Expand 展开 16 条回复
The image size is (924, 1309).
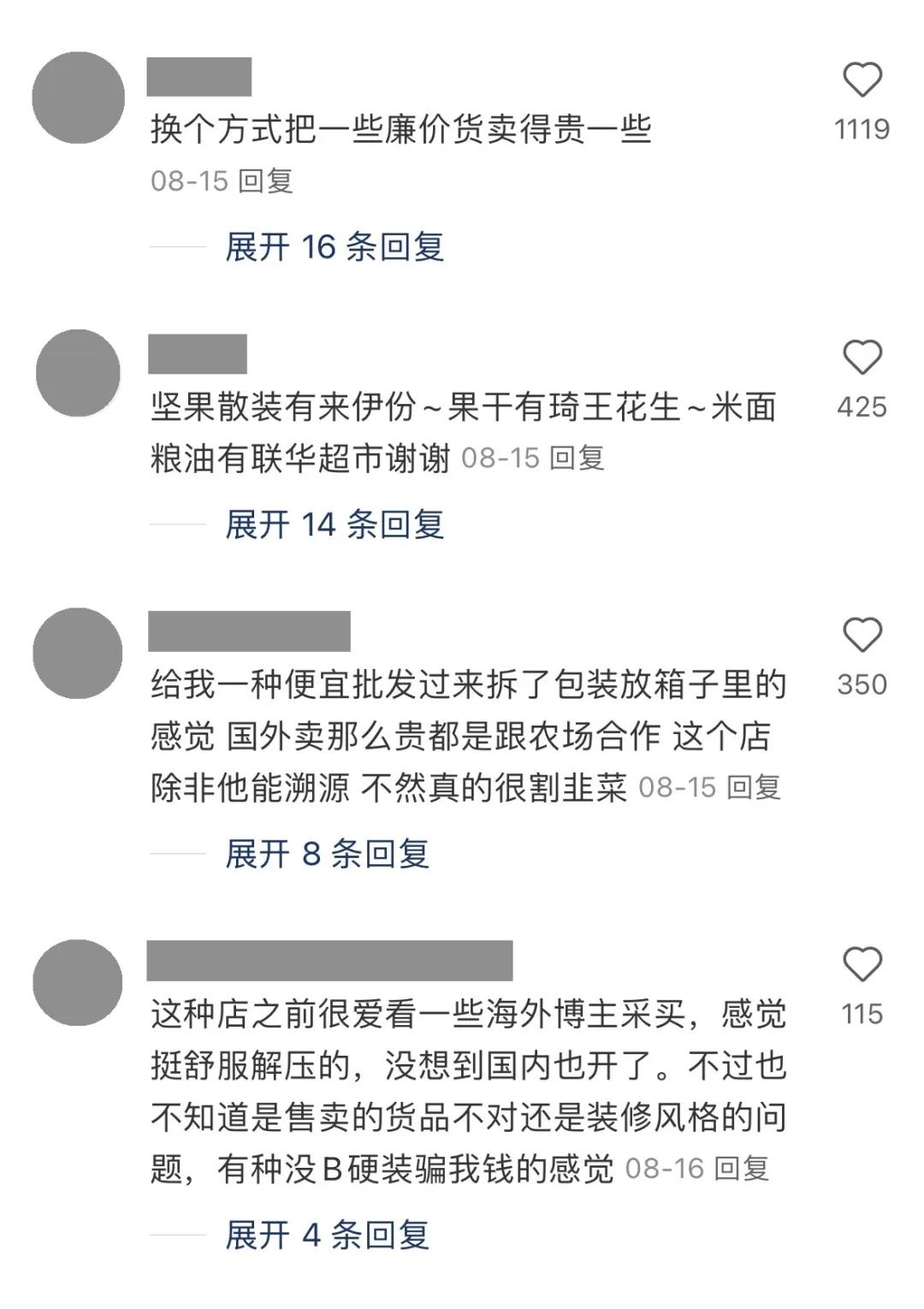click(x=334, y=247)
